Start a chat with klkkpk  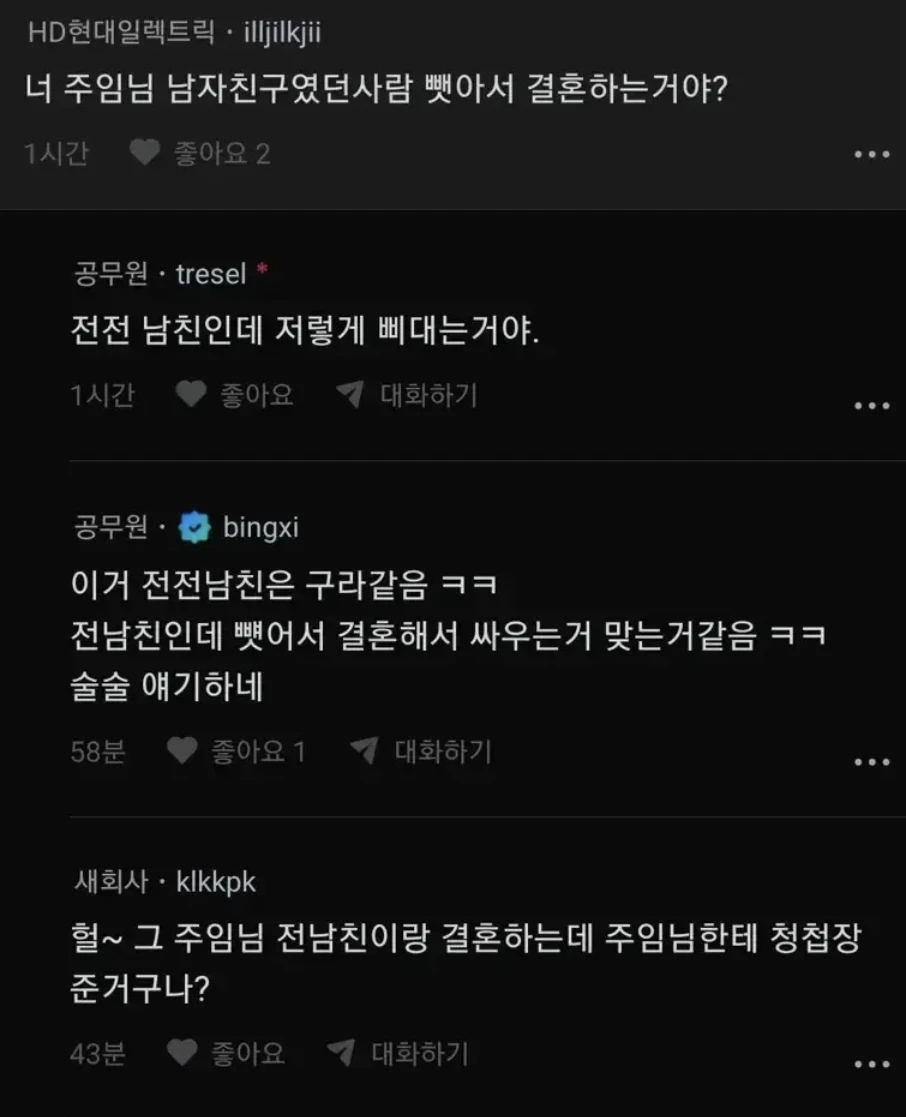(397, 1053)
